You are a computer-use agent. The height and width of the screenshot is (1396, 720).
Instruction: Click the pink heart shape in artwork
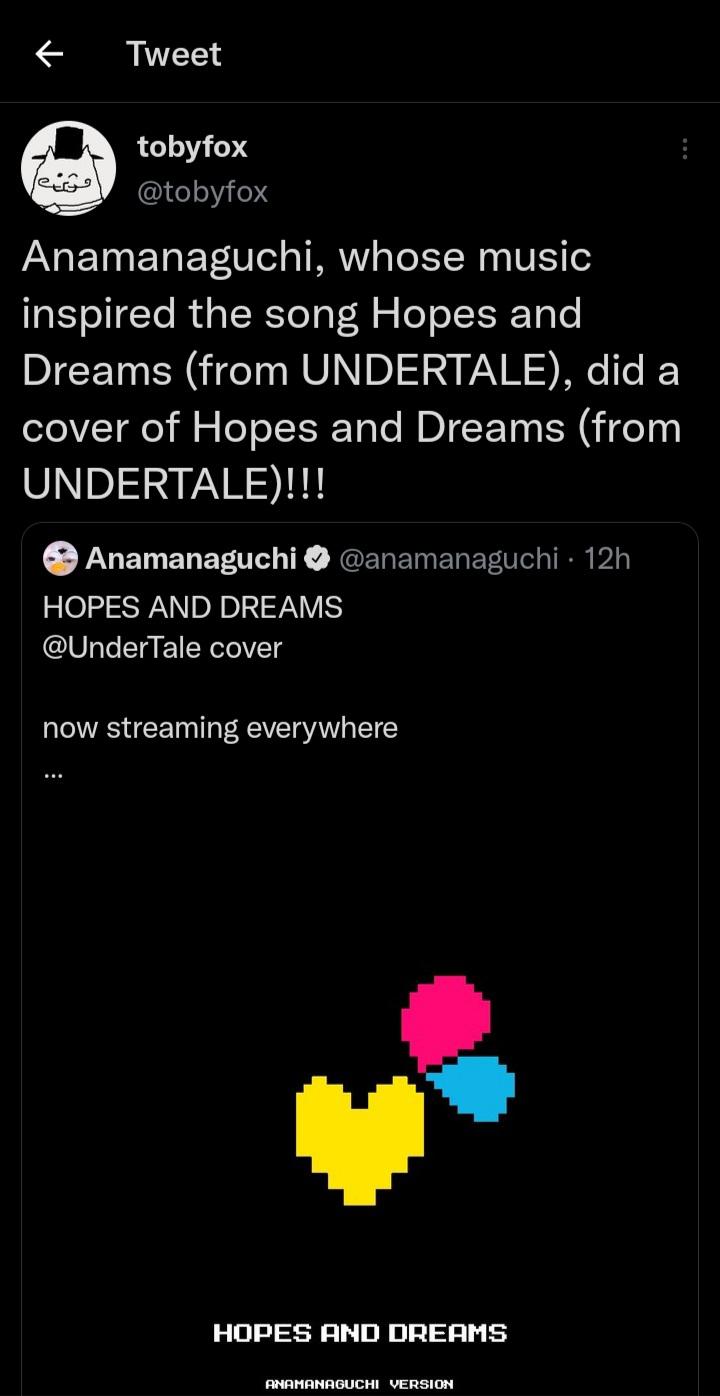point(445,1020)
